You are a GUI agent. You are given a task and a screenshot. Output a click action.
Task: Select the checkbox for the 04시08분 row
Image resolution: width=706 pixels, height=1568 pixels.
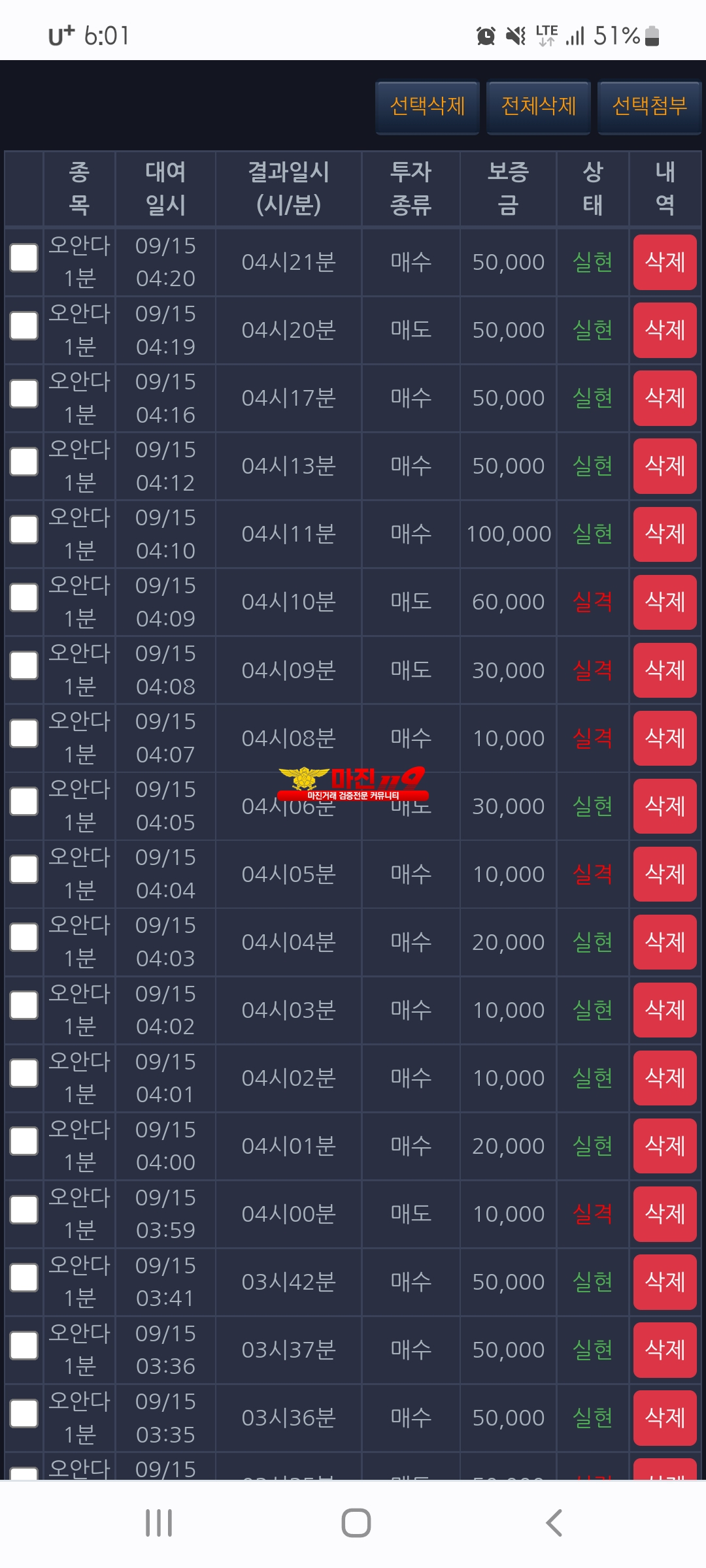coord(24,734)
